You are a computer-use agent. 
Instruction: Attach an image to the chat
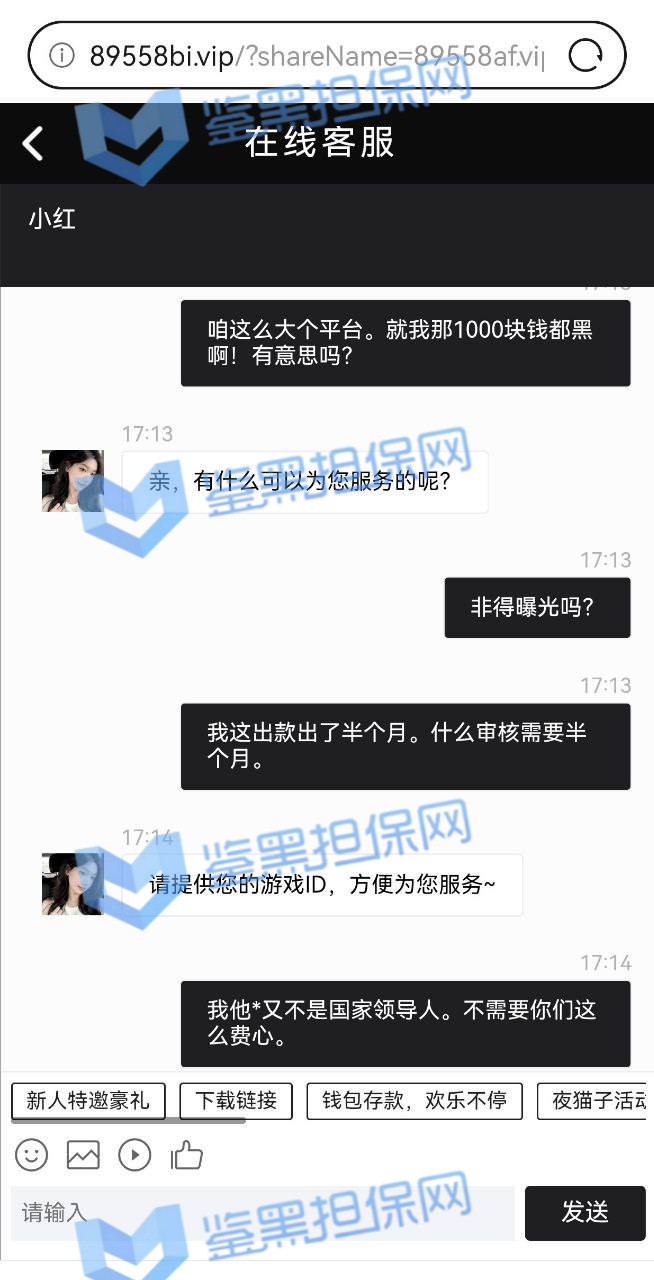[x=83, y=1155]
